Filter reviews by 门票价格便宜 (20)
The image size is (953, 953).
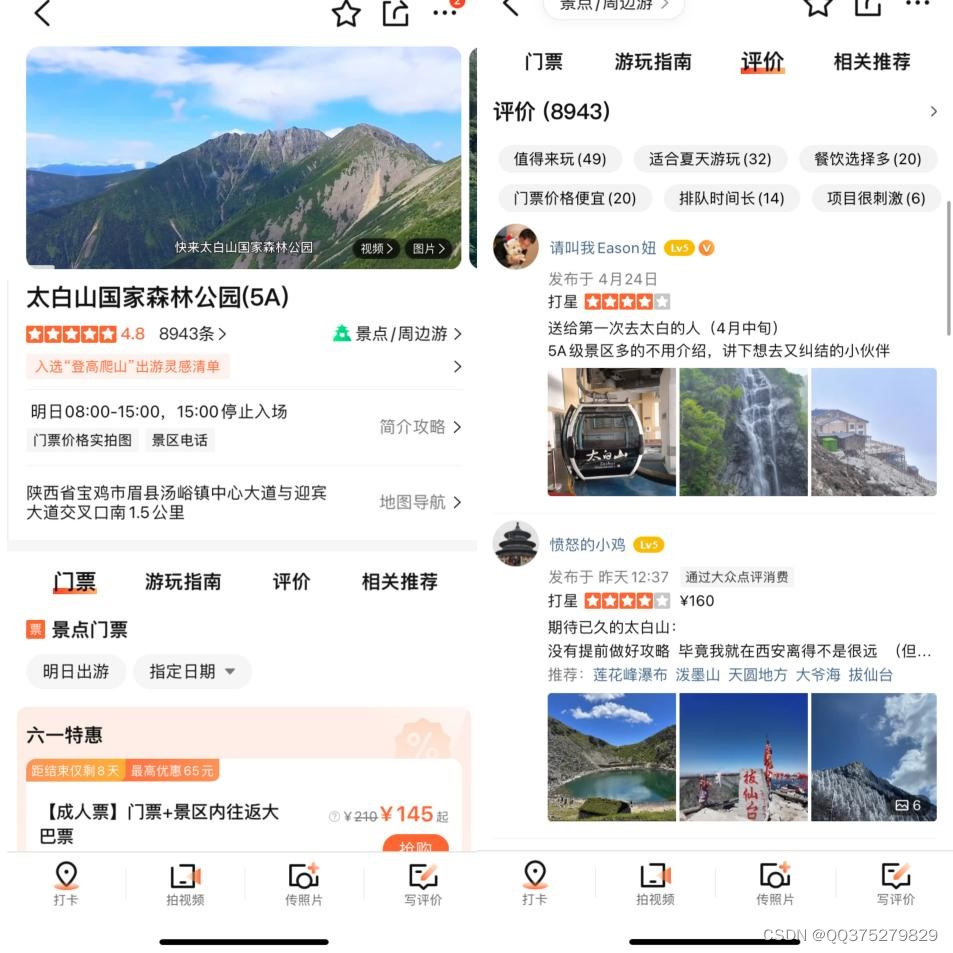tap(575, 198)
